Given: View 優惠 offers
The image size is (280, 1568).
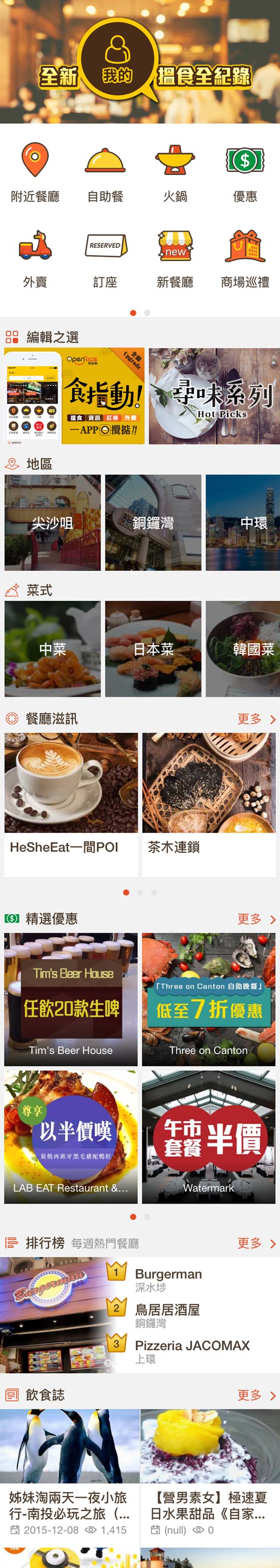Looking at the screenshot, I should [245, 171].
